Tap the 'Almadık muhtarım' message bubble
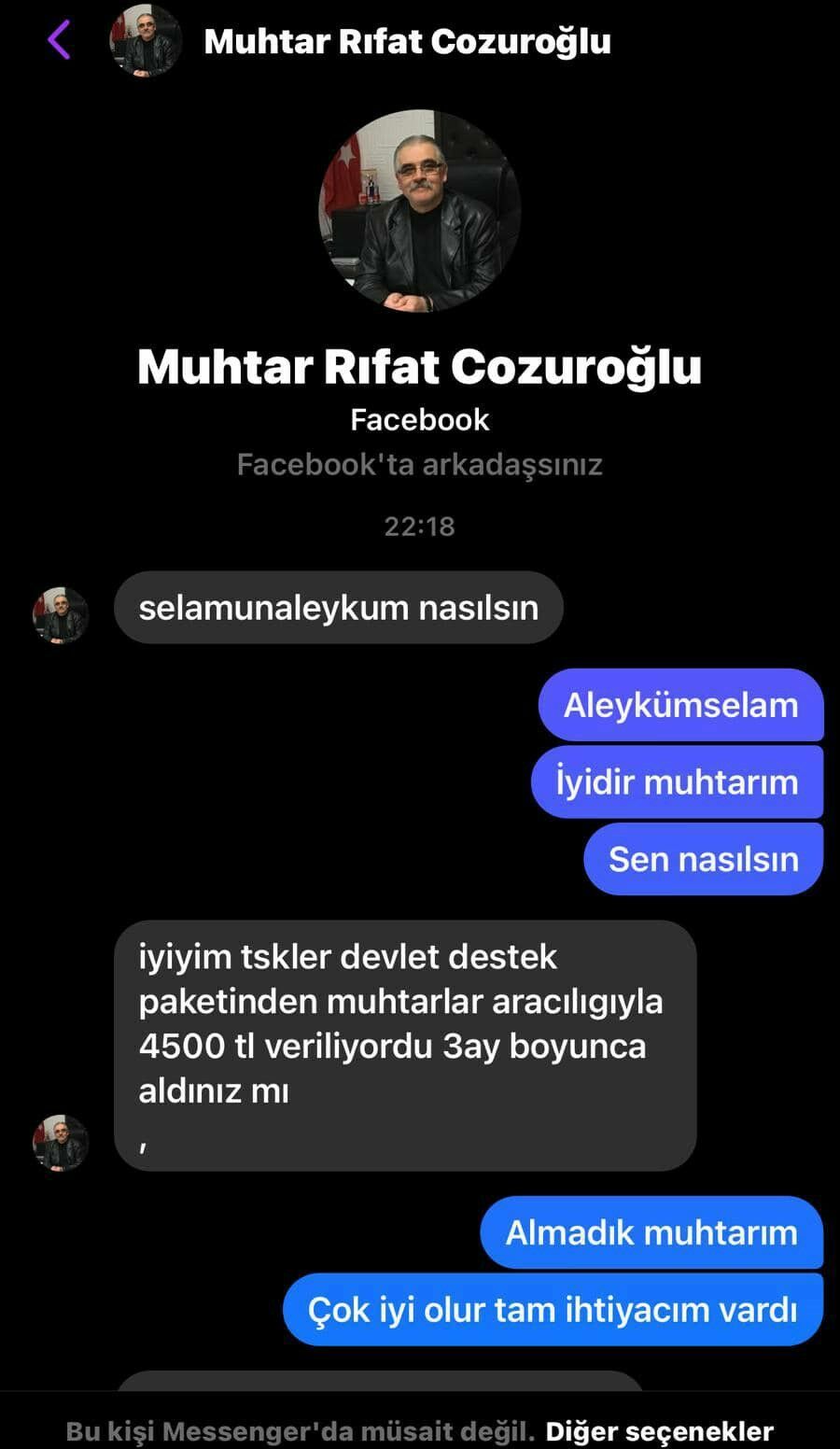The width and height of the screenshot is (840, 1449). [x=651, y=1232]
